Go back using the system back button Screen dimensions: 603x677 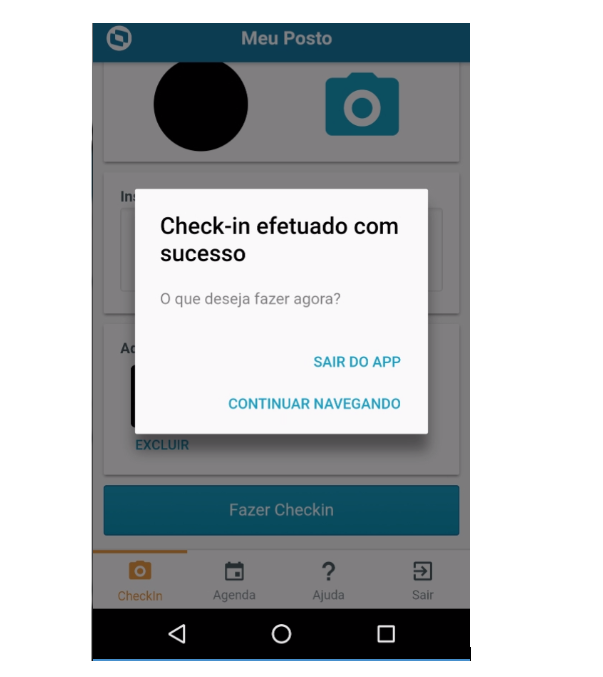(177, 634)
